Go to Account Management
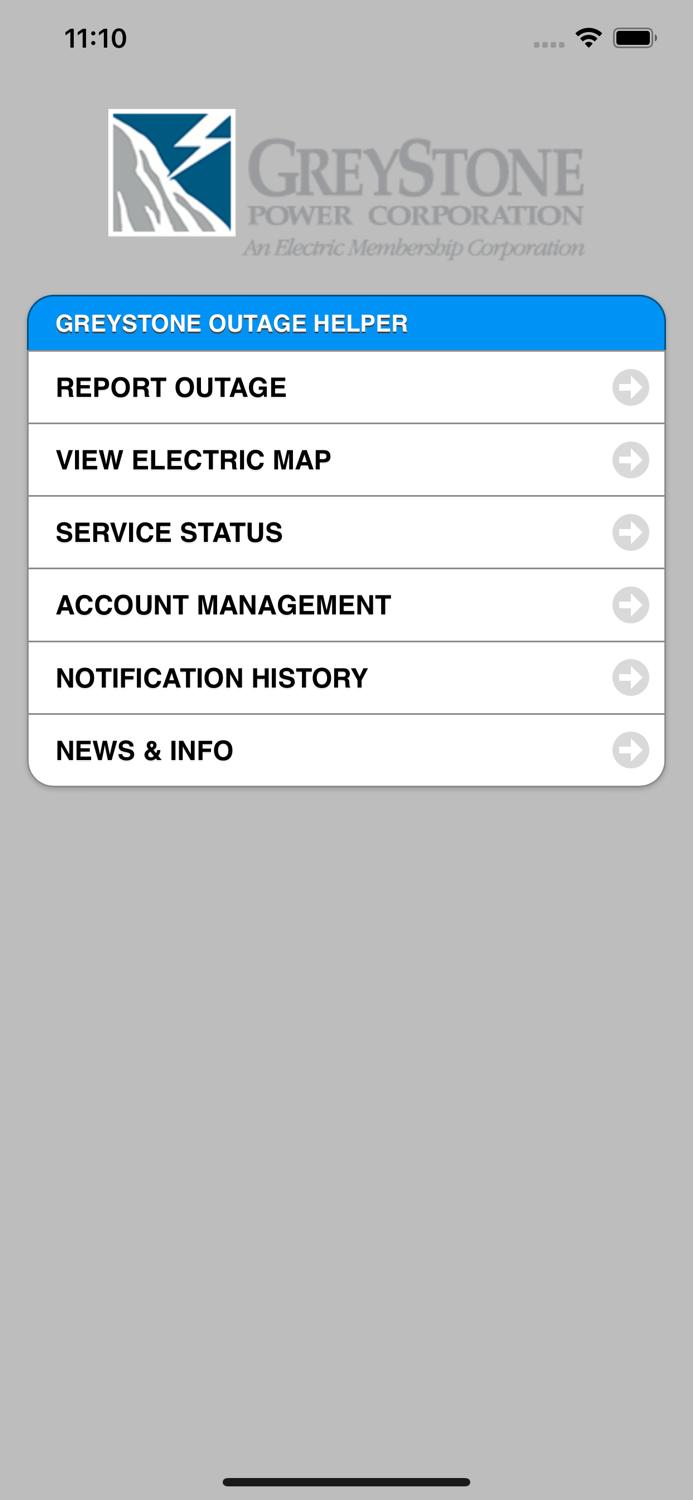693x1500 pixels. (346, 605)
